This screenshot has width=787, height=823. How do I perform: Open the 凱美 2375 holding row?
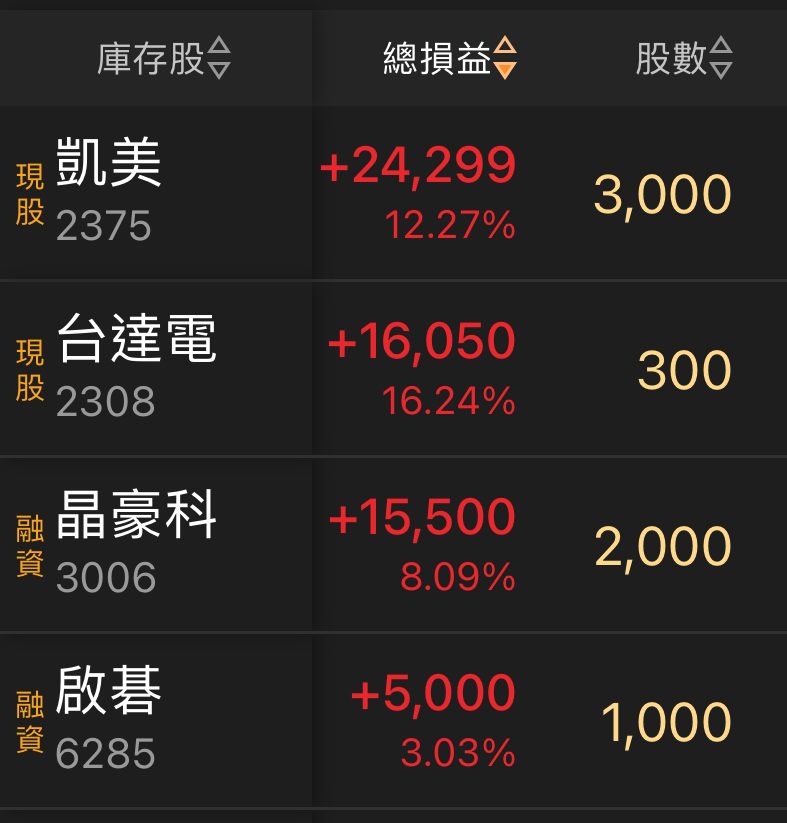(x=393, y=193)
